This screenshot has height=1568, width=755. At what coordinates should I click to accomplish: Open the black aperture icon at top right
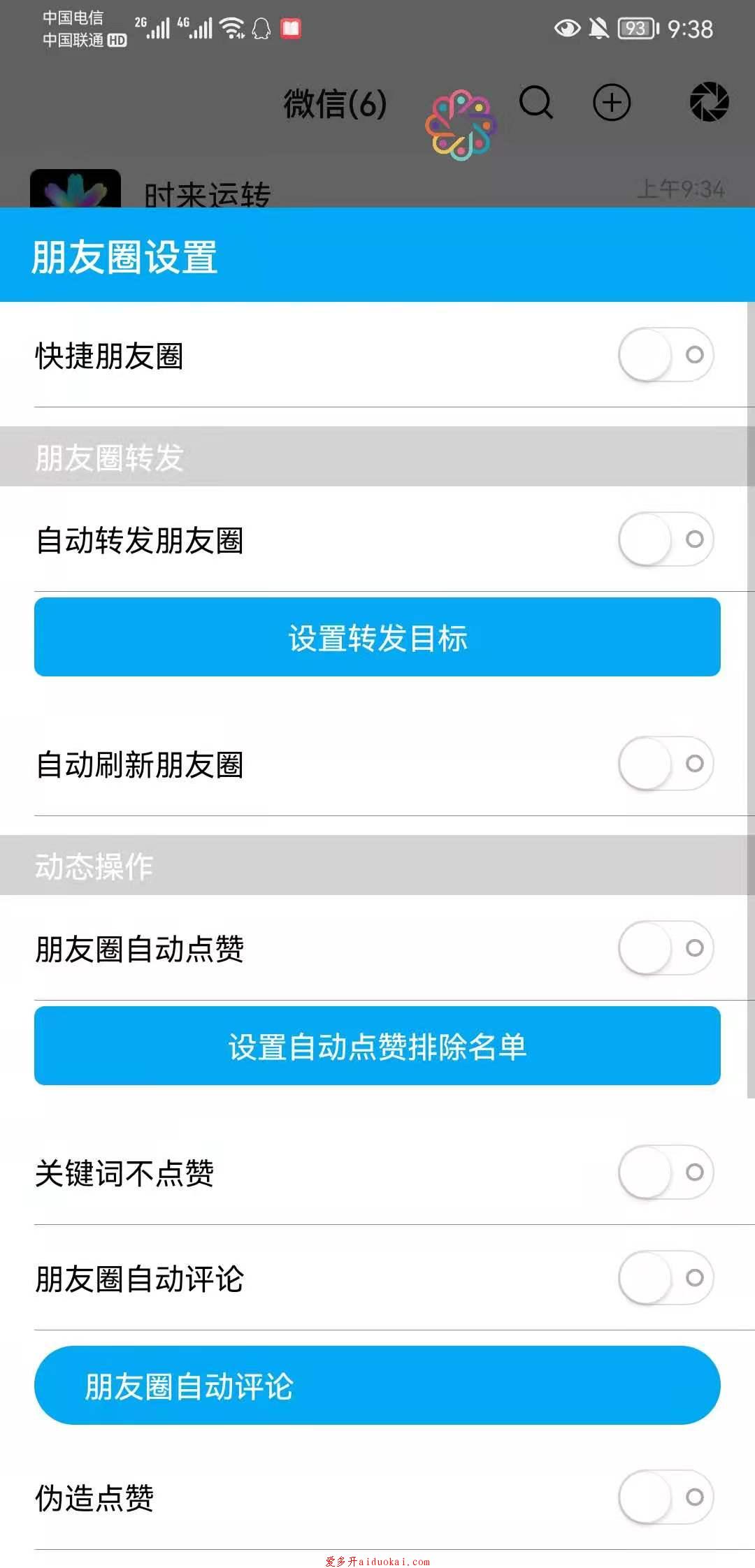pos(709,102)
